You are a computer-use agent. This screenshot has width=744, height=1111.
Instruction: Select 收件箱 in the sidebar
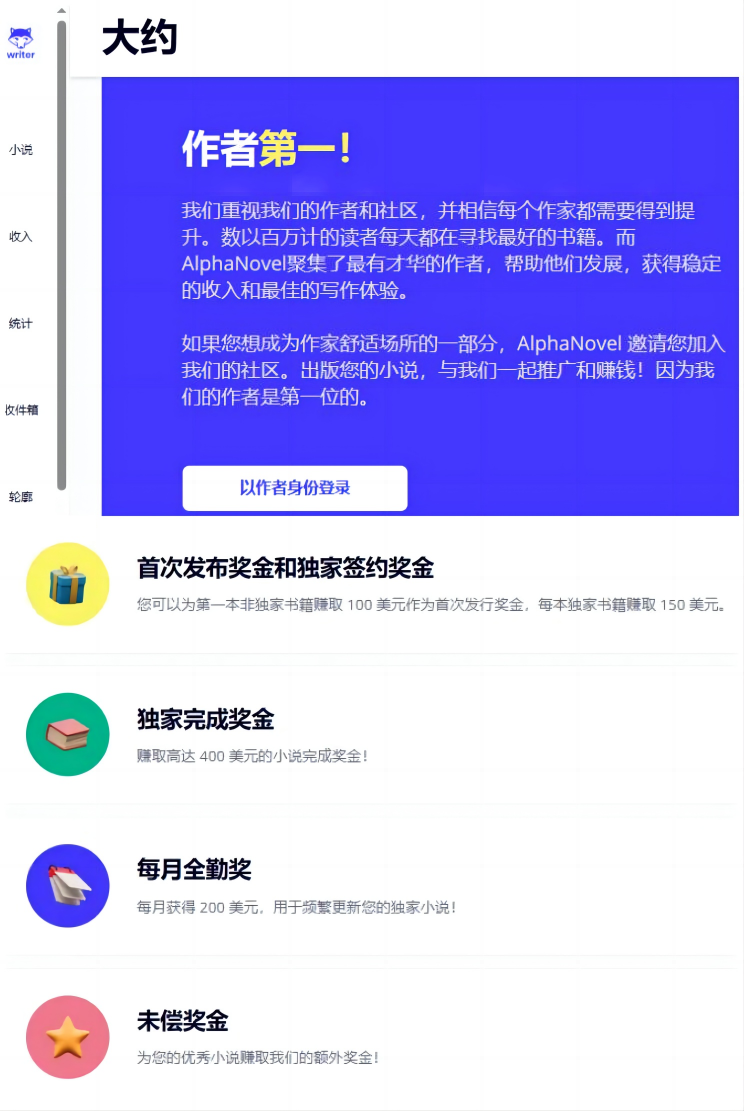coord(21,410)
